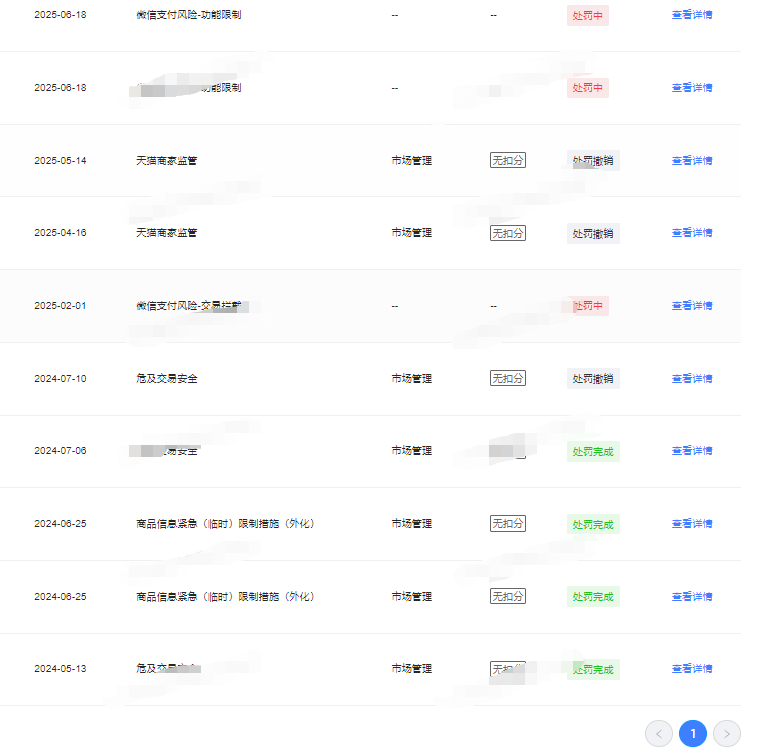The height and width of the screenshot is (753, 760).
Task: View details for the 2025-05-14 record
Action: point(691,160)
